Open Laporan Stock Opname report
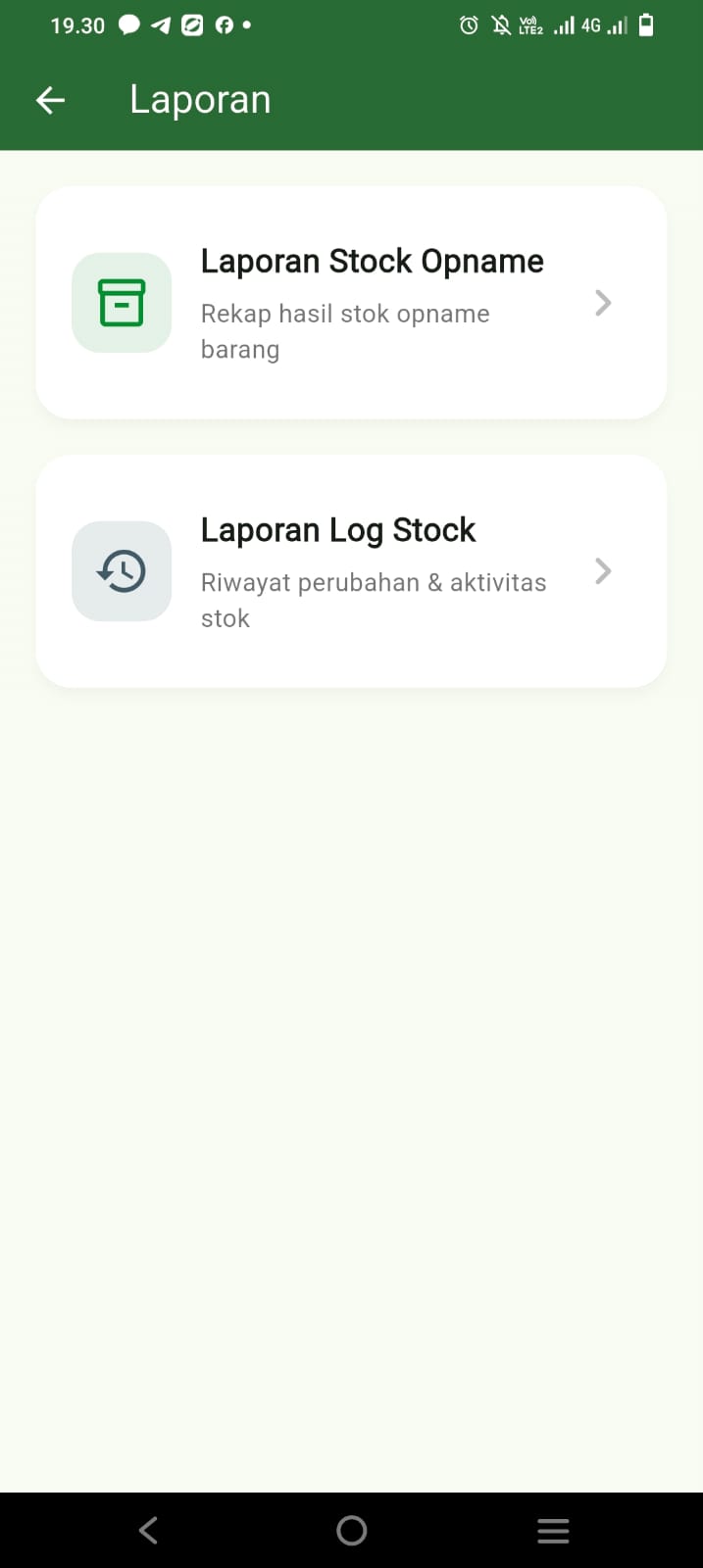703x1568 pixels. [x=351, y=303]
